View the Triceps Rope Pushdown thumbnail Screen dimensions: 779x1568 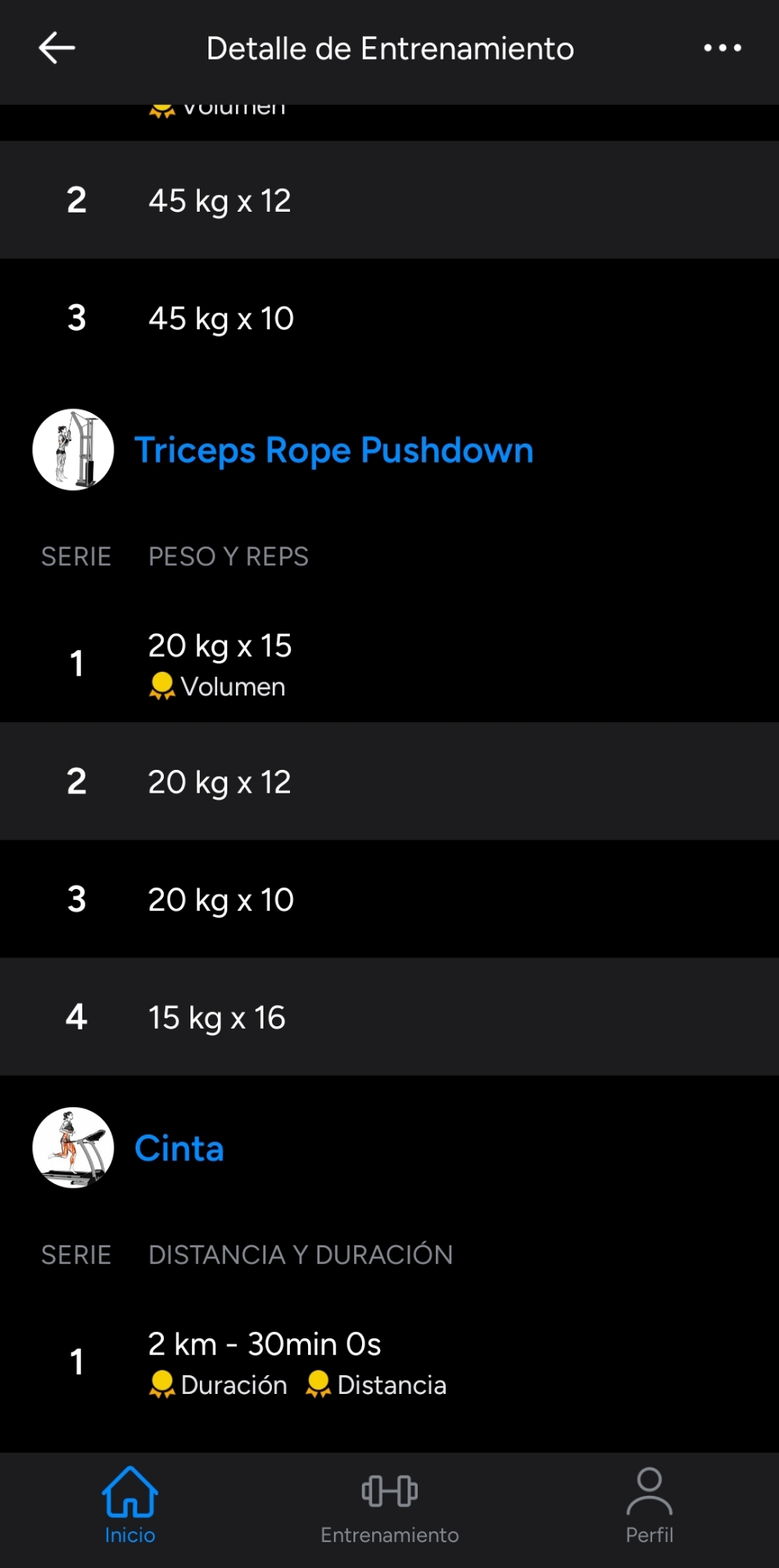[73, 450]
